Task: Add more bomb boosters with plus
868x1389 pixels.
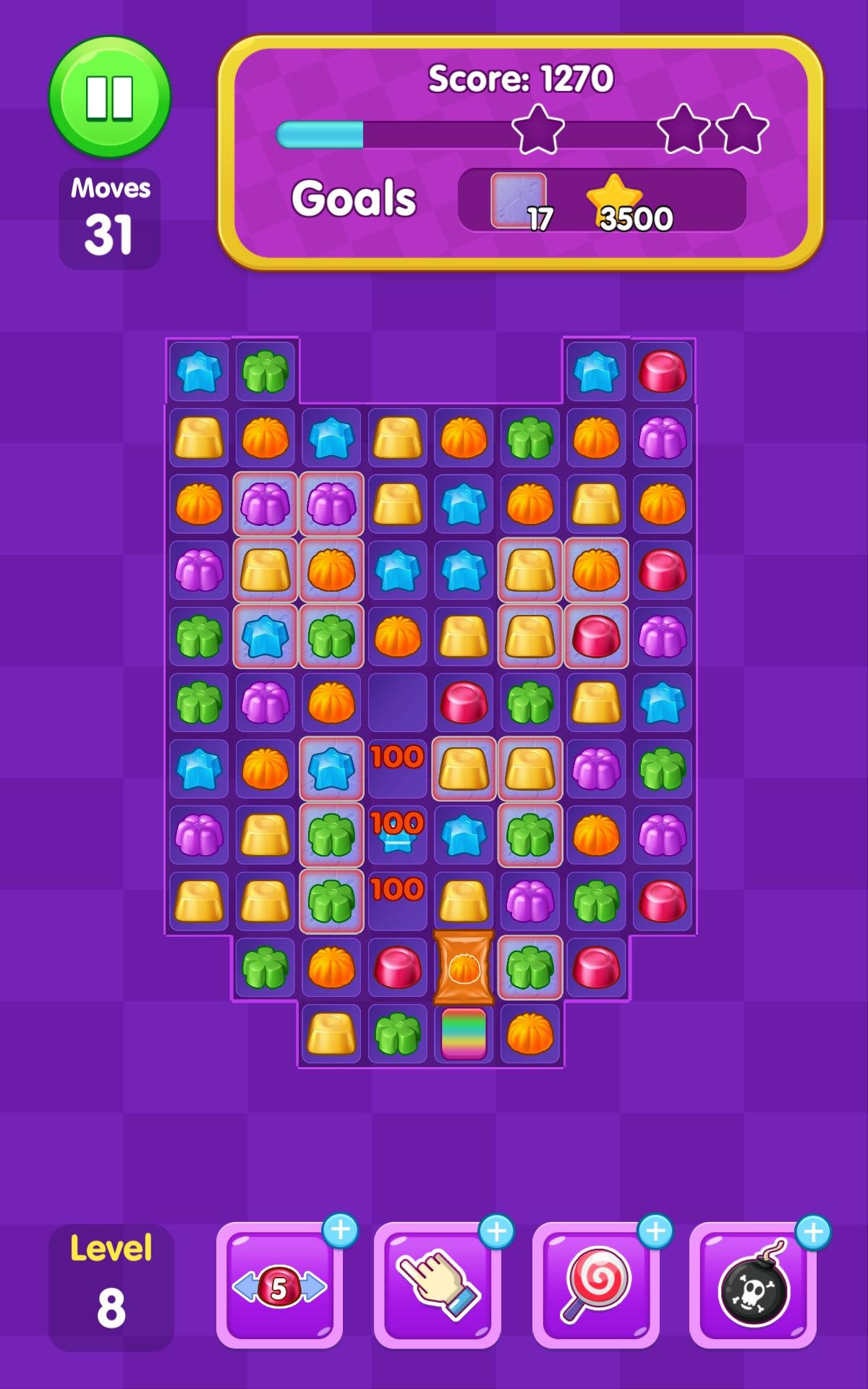Action: 813,1231
